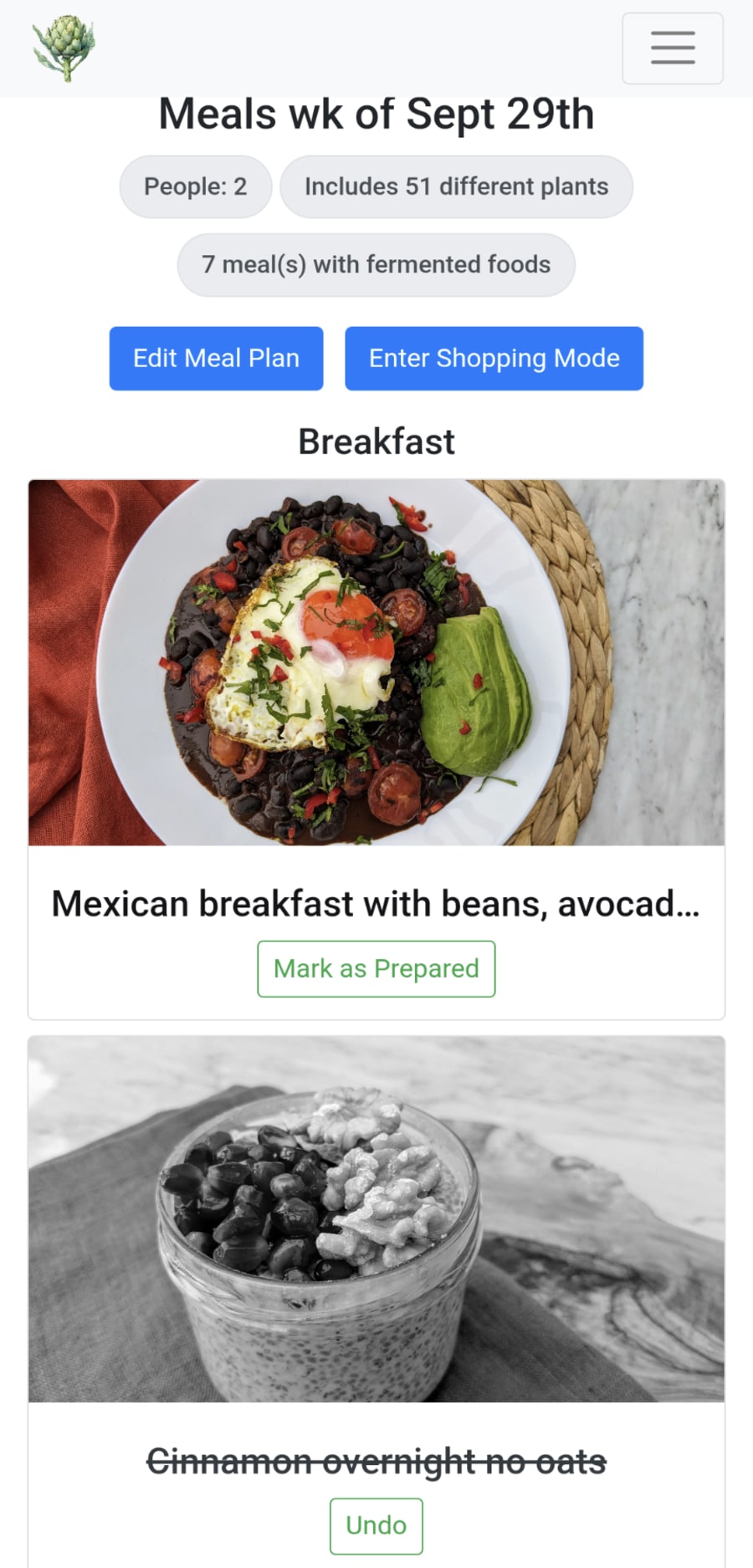Open the hamburger navigation menu
Screen dimensions: 753x1568
pos(672,49)
